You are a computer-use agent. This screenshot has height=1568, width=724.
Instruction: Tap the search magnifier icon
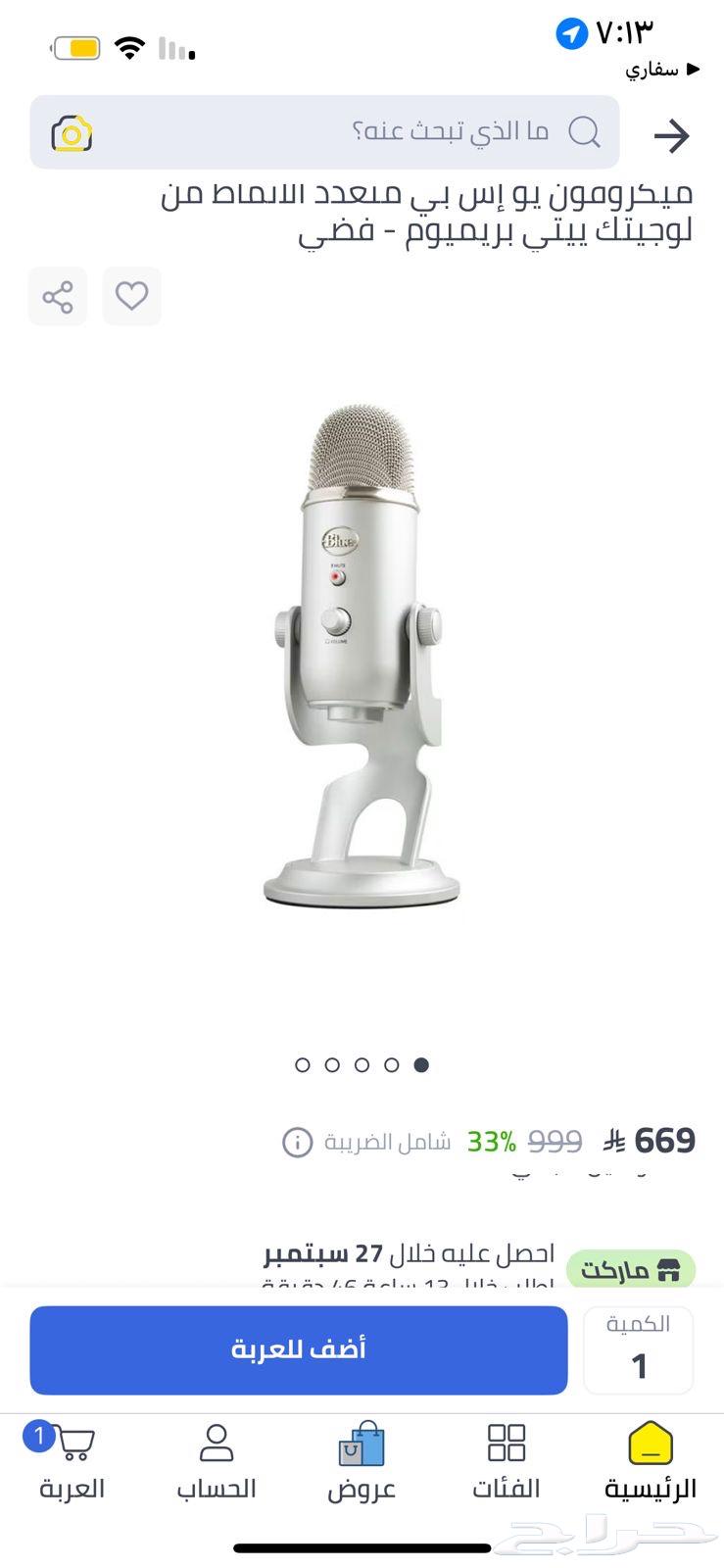(585, 131)
